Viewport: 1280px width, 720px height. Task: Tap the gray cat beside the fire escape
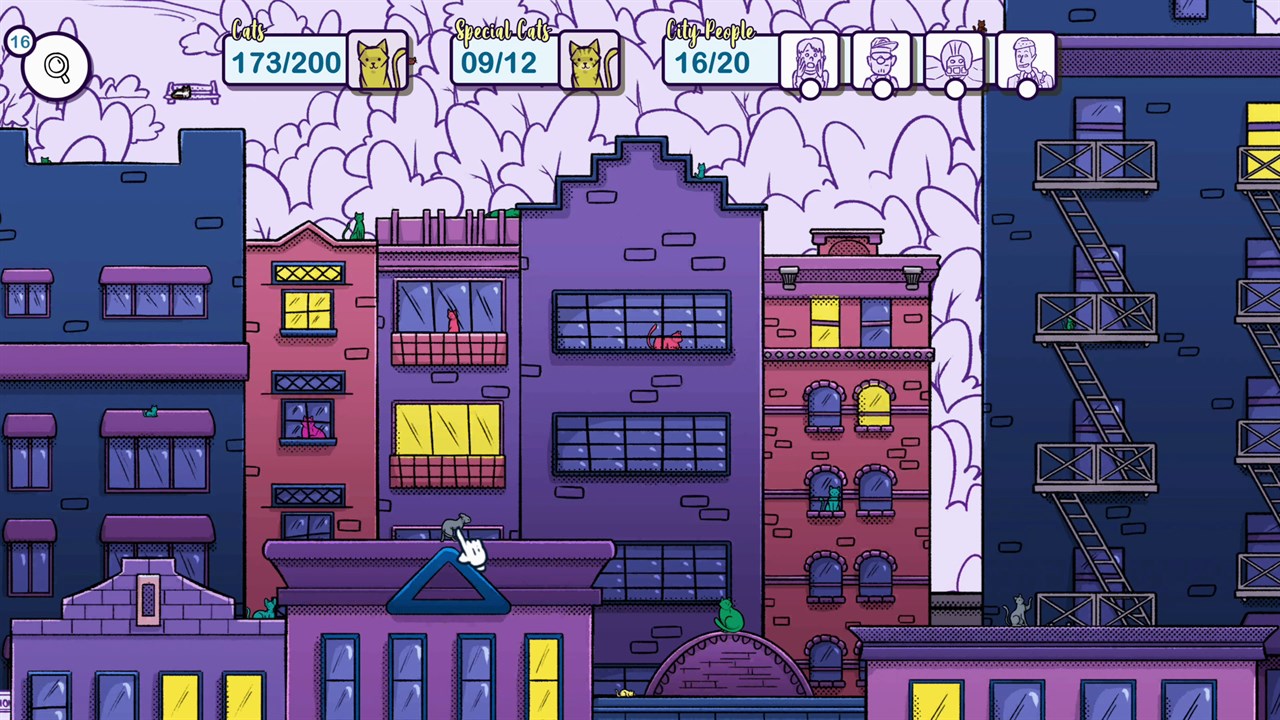point(1018,609)
